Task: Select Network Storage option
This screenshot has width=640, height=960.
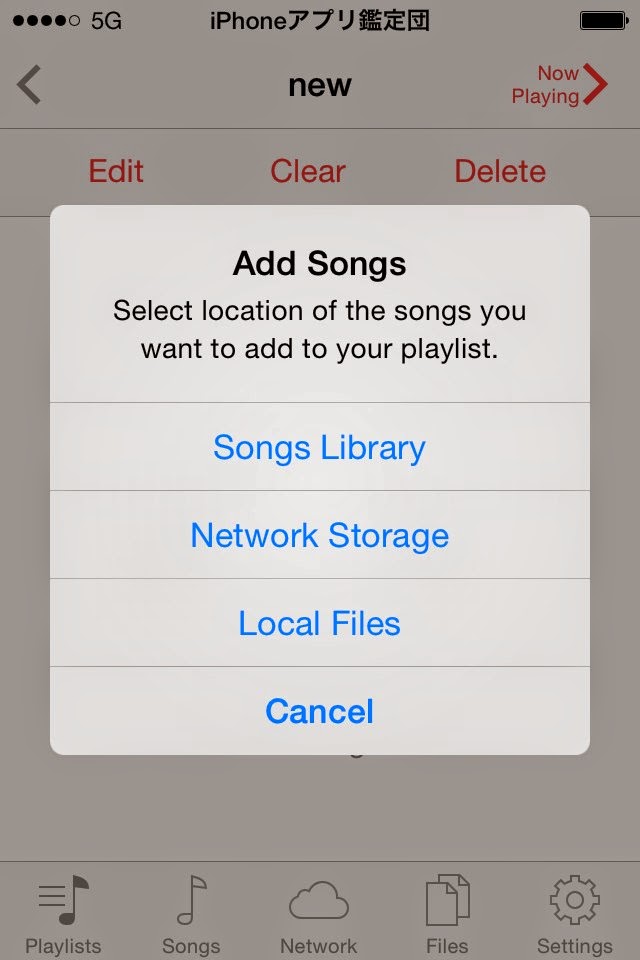Action: pos(320,535)
